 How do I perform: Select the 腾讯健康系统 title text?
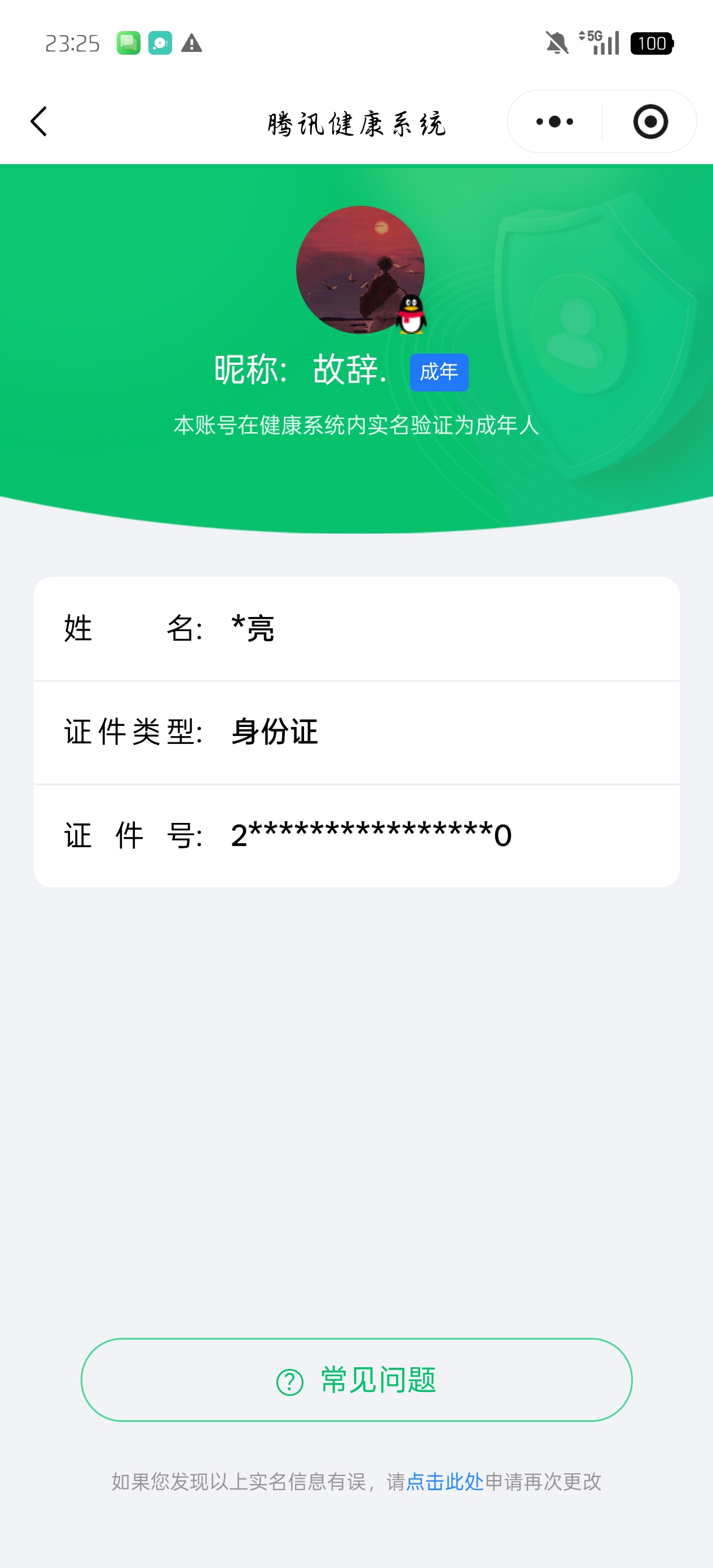tap(356, 122)
